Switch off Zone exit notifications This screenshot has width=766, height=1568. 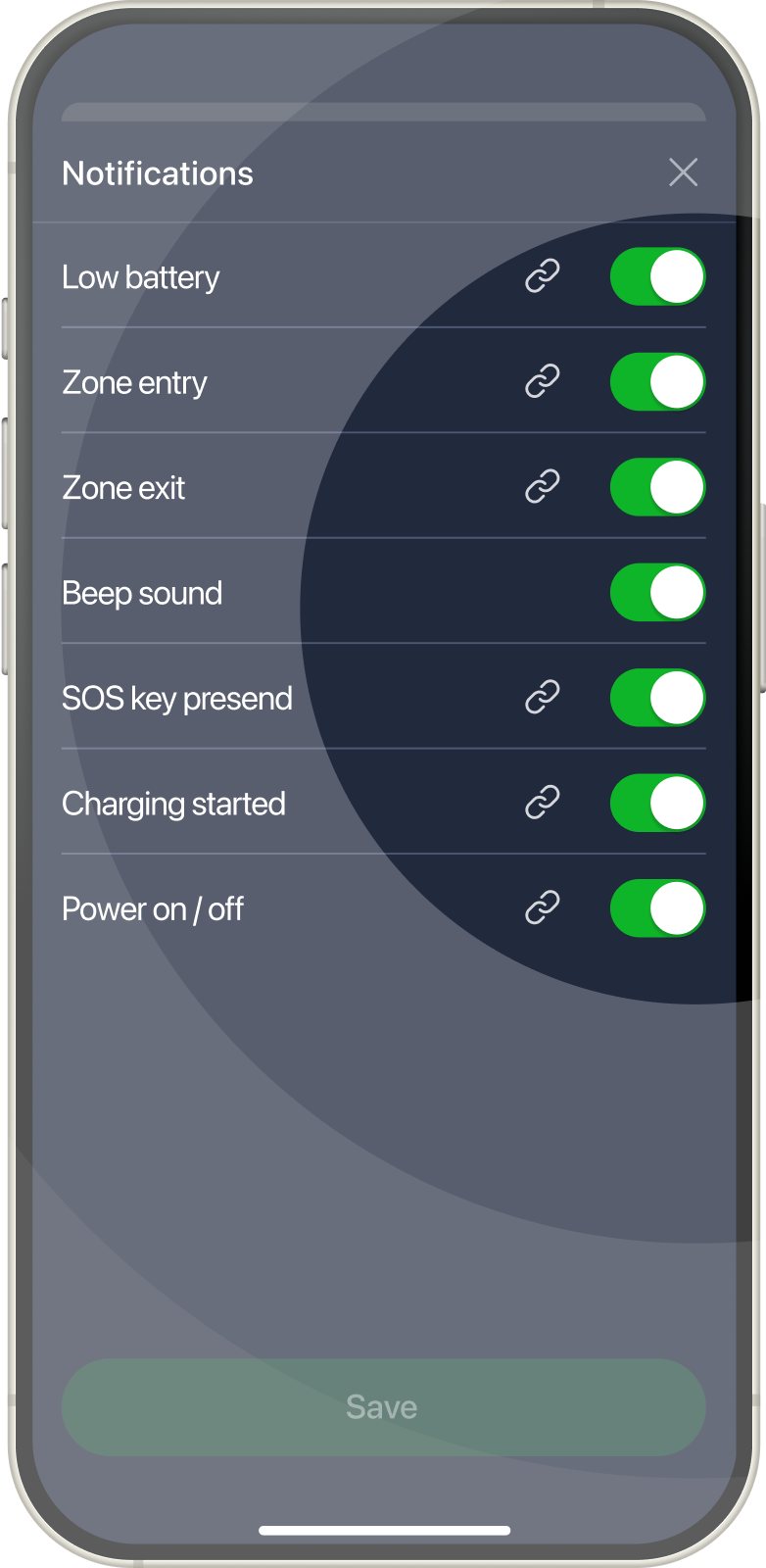point(657,487)
